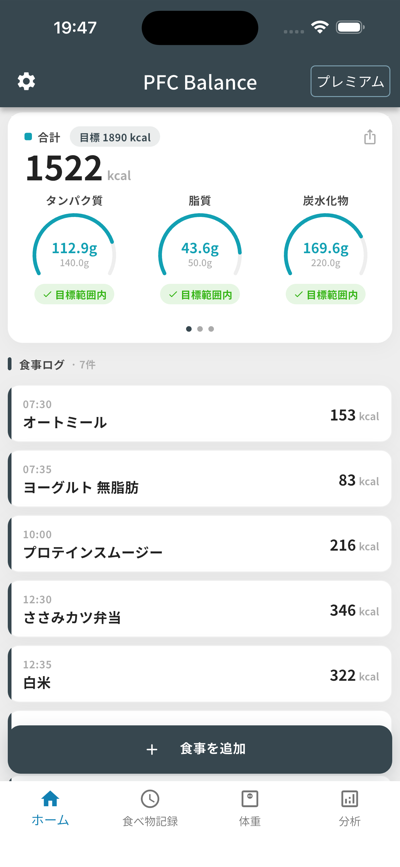
Task: View the プロテインスムージー log entry
Action: [x=200, y=544]
